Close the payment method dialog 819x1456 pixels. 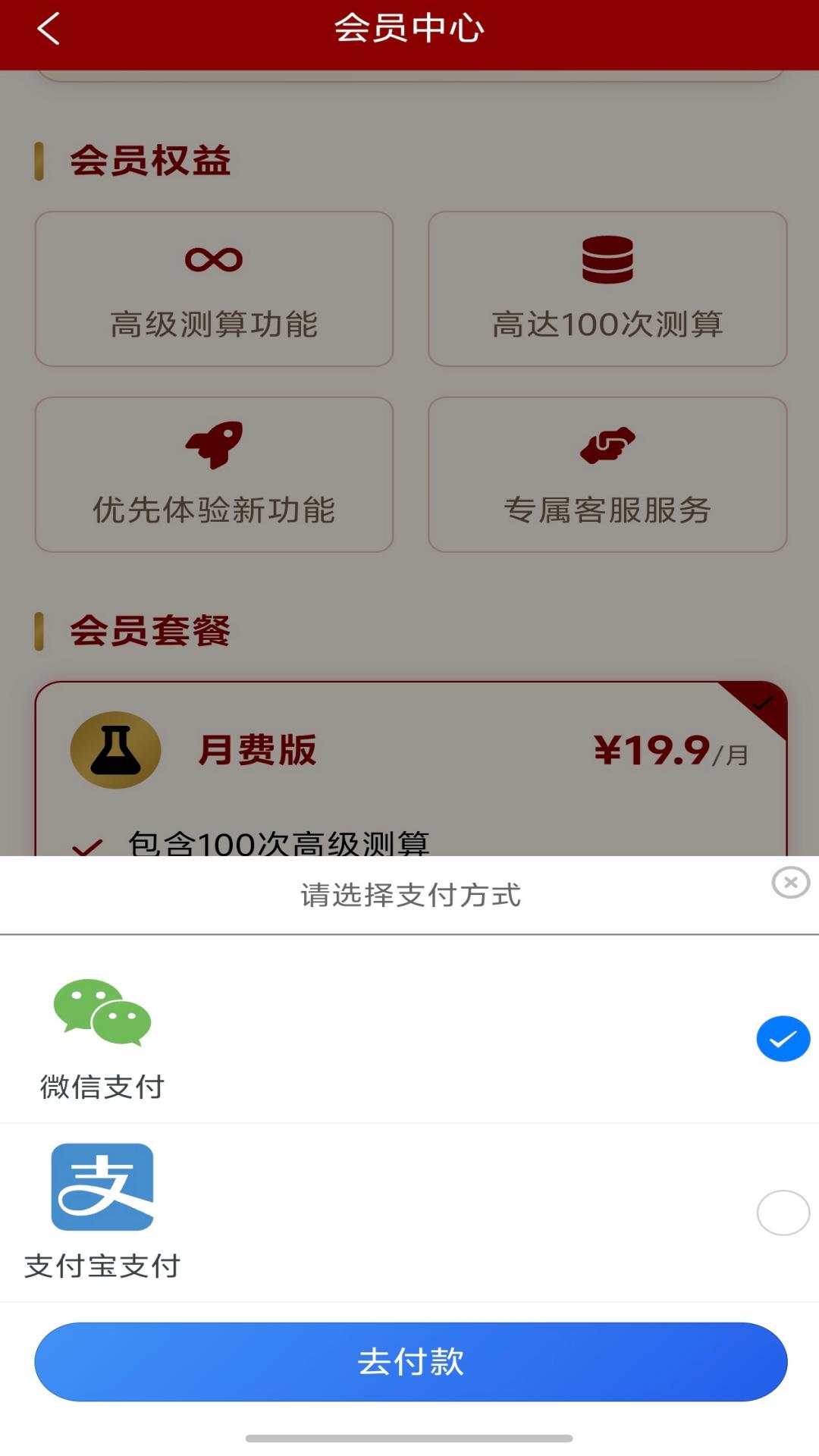coord(791,881)
